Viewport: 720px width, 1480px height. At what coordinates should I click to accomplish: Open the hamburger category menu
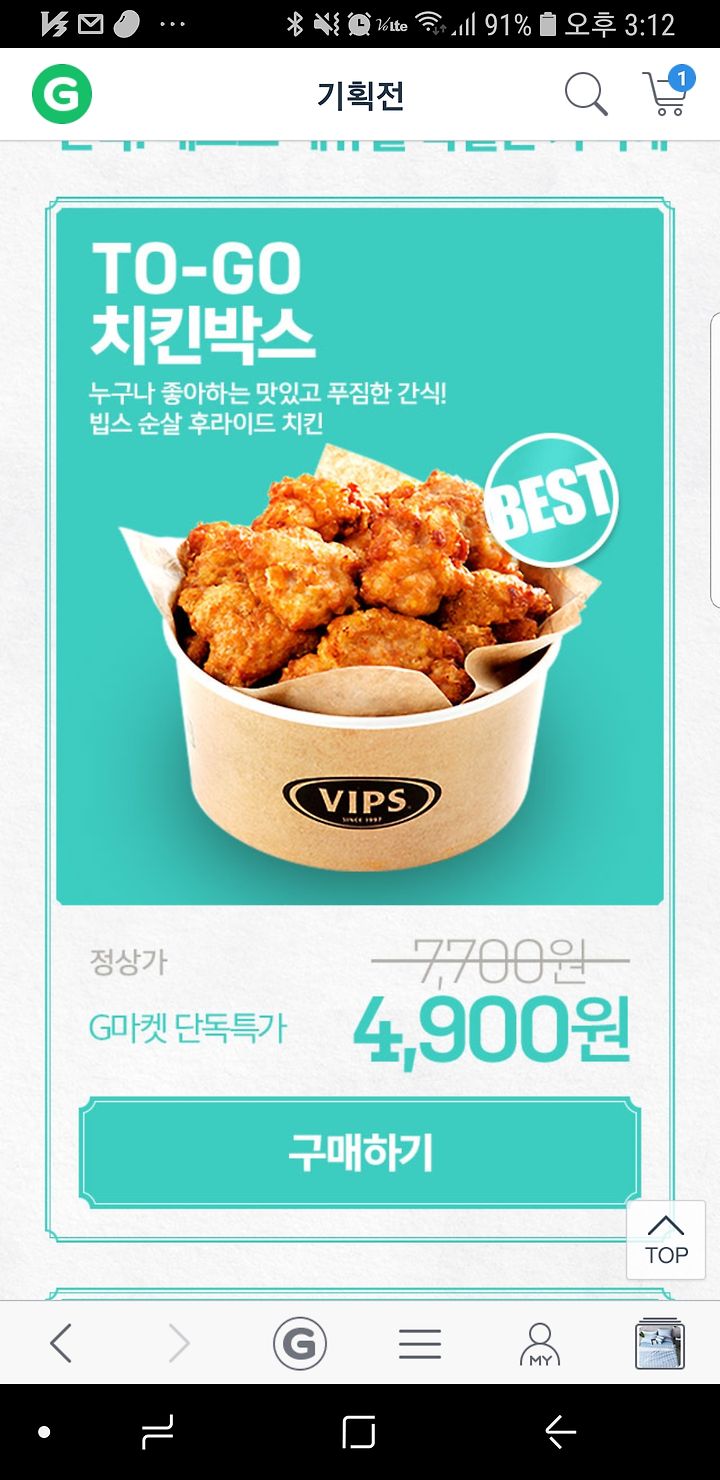[420, 1343]
